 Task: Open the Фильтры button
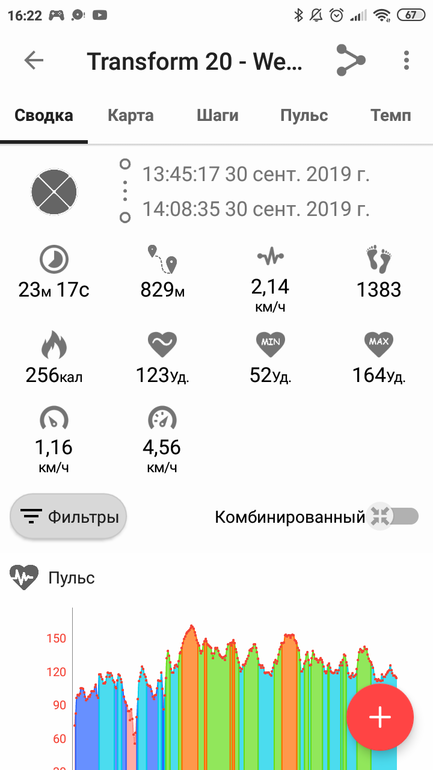68,517
